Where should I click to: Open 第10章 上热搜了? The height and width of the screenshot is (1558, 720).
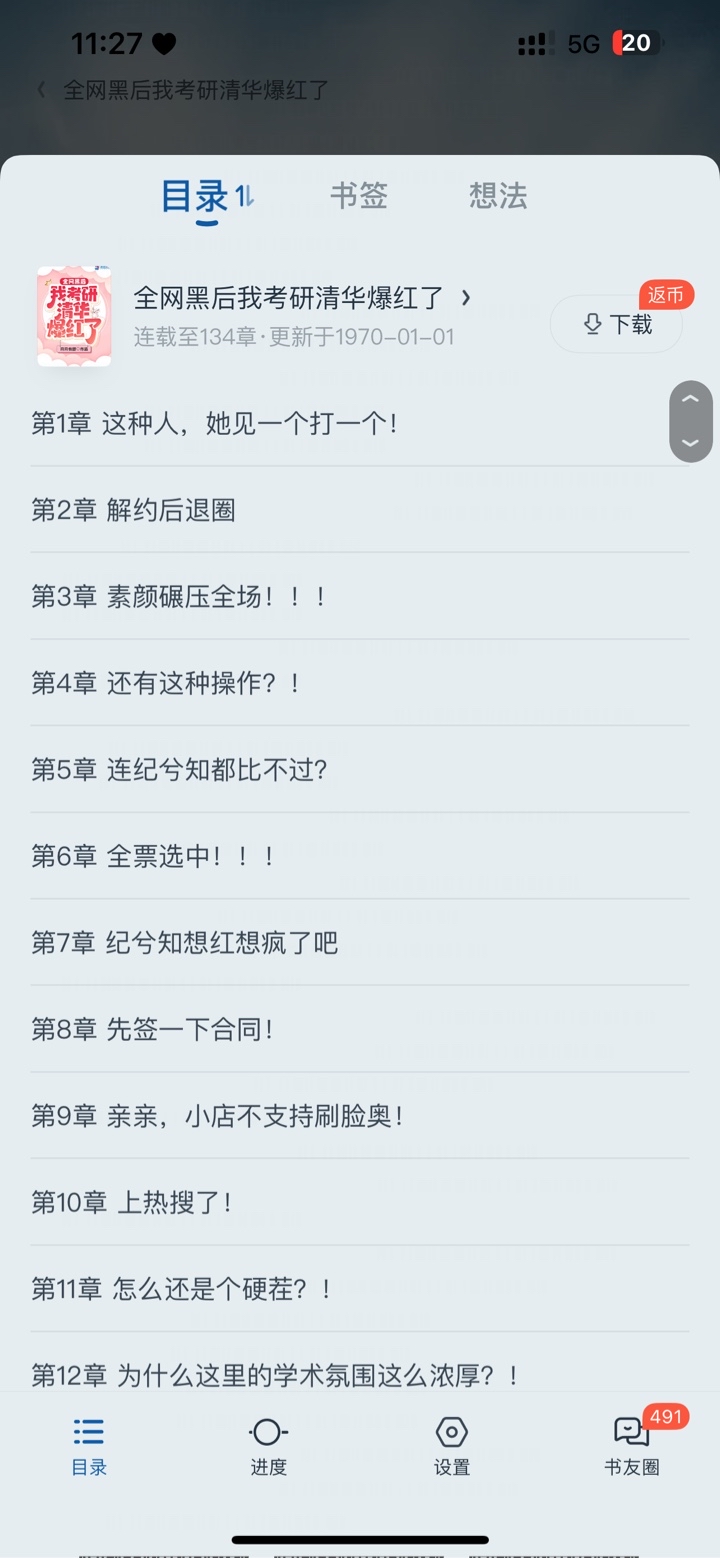click(134, 1203)
